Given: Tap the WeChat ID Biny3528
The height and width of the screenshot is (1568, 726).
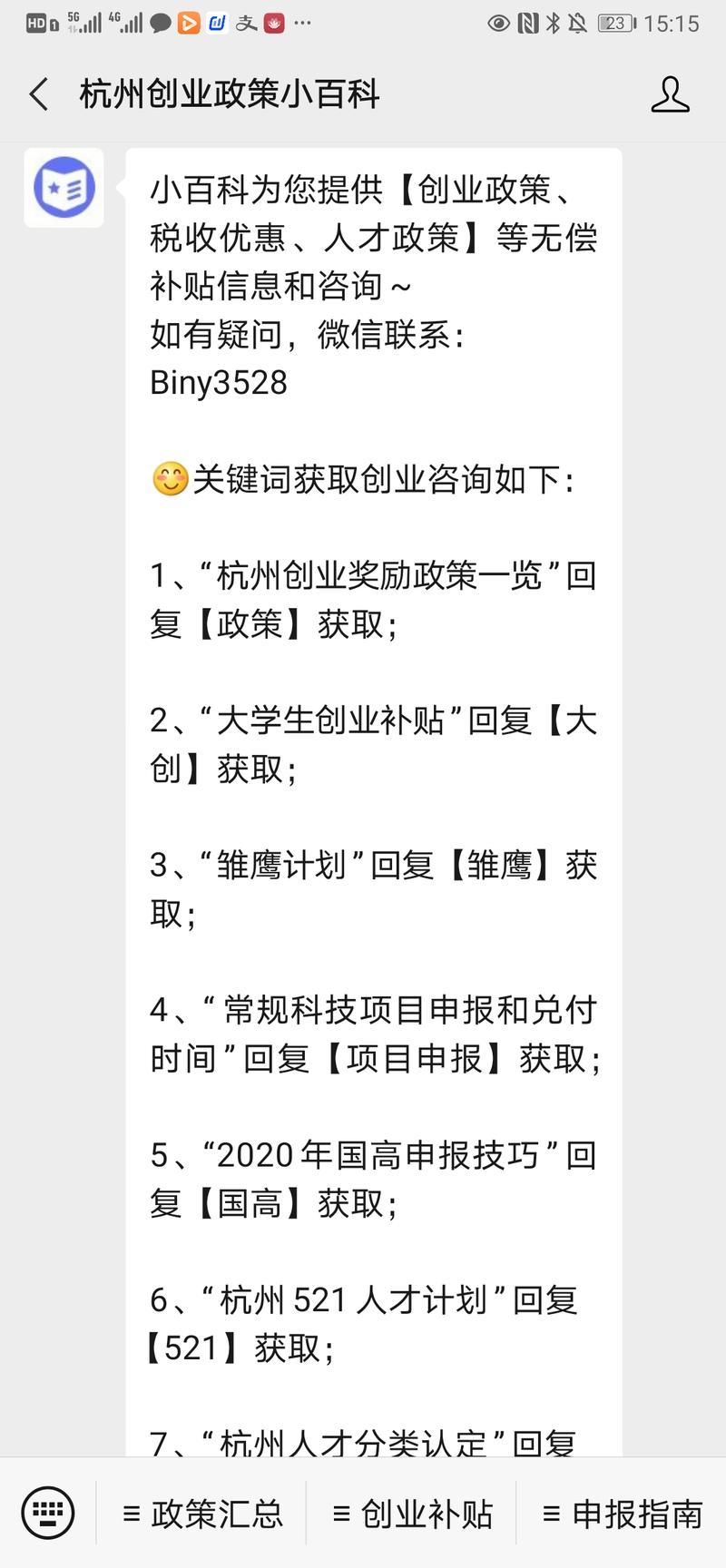Looking at the screenshot, I should tap(217, 383).
